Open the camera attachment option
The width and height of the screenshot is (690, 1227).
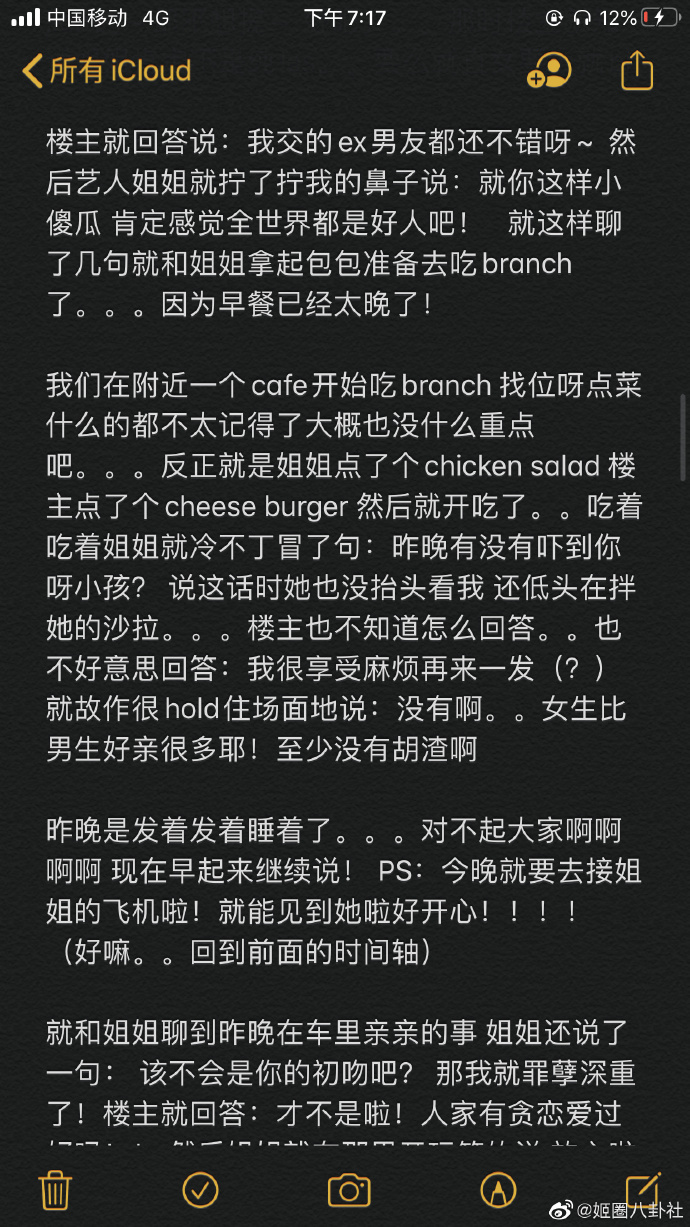click(349, 1189)
